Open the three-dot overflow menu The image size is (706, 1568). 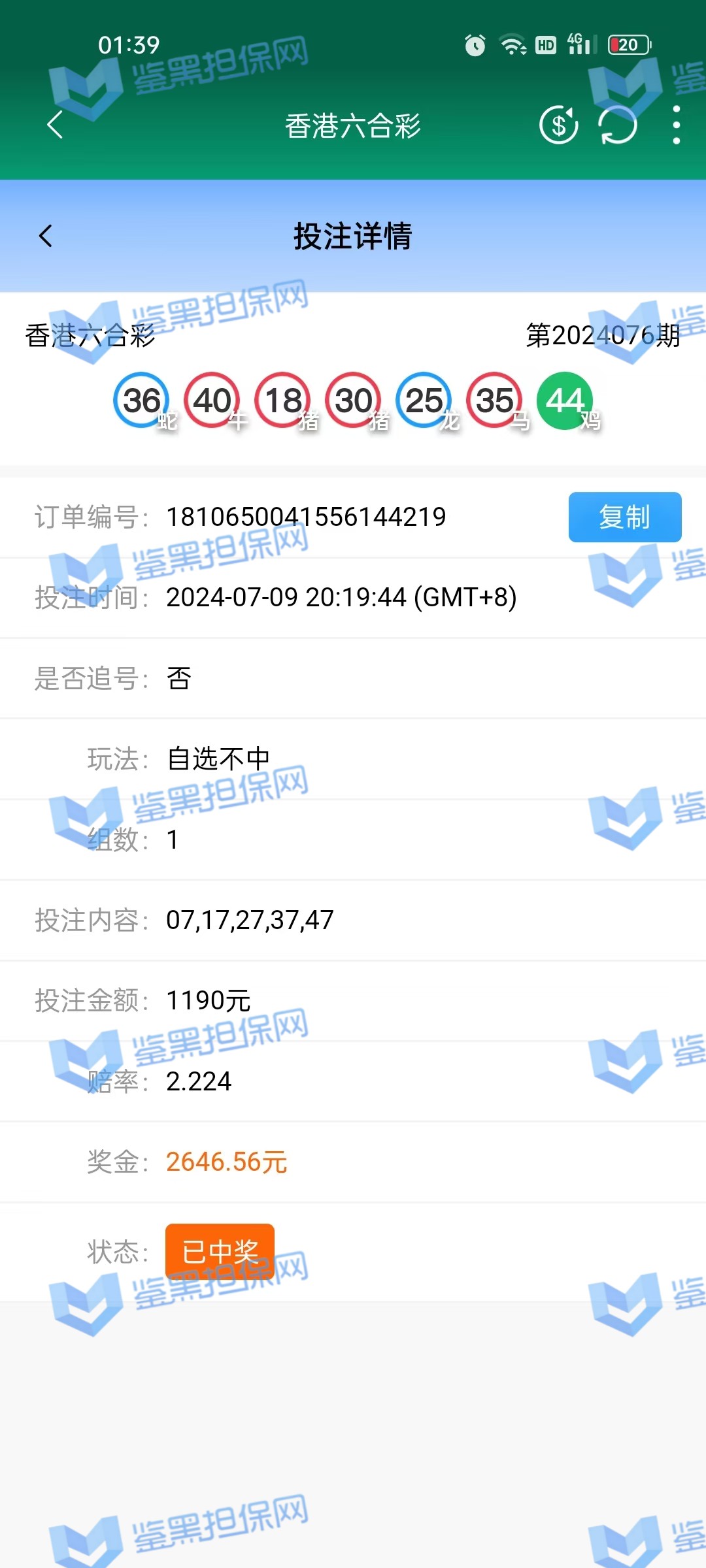click(x=676, y=125)
